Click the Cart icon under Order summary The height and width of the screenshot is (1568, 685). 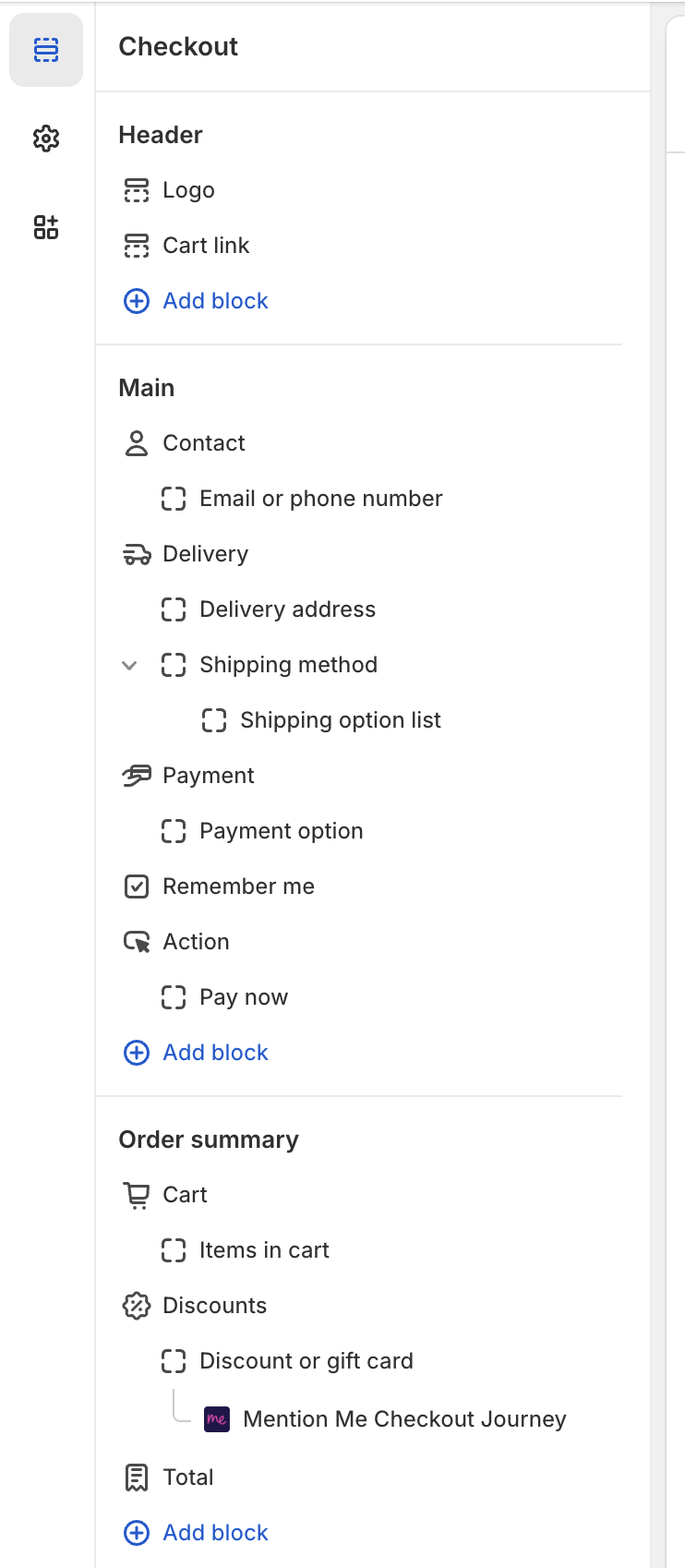[x=136, y=1194]
